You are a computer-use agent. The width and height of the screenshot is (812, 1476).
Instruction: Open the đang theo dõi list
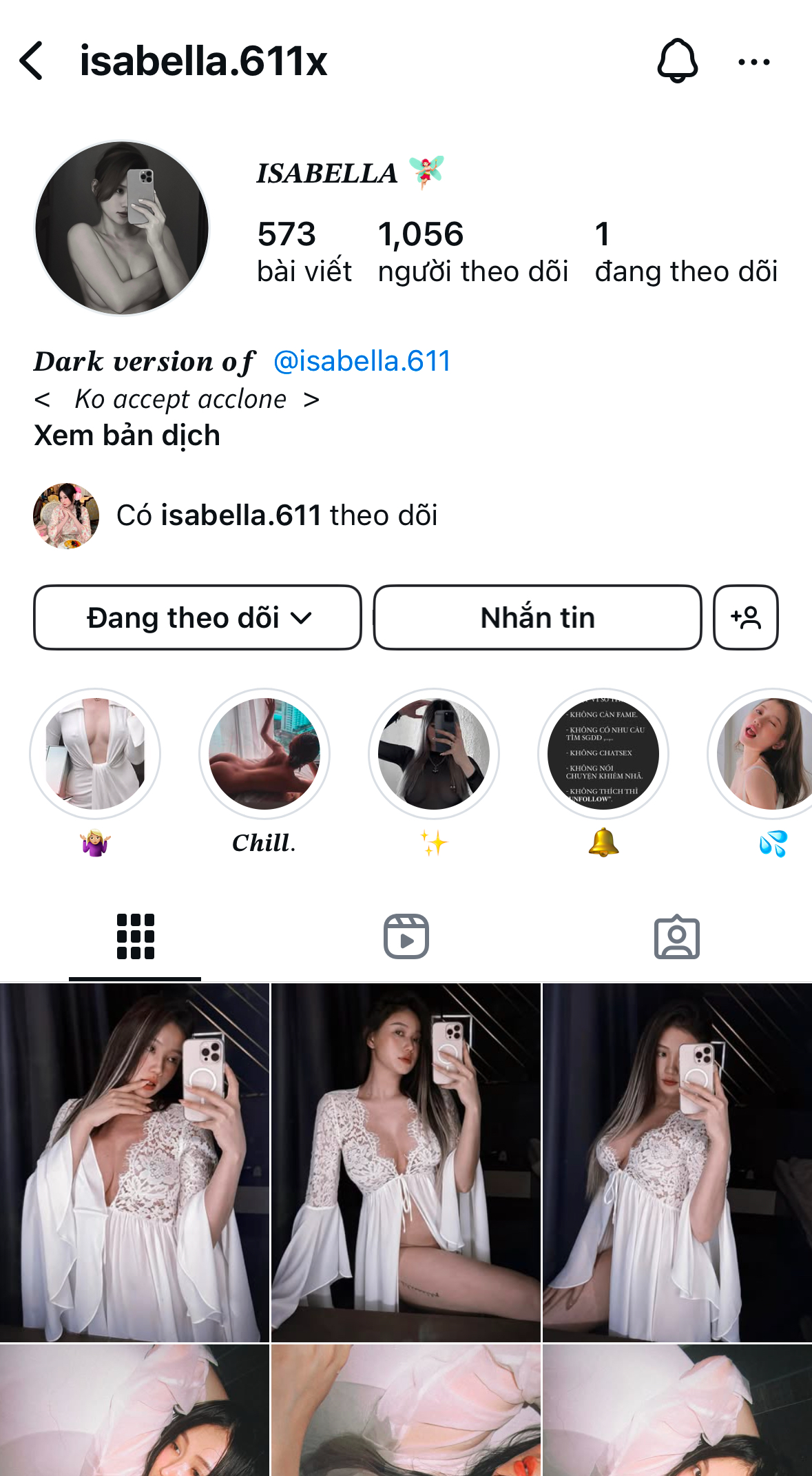click(686, 252)
